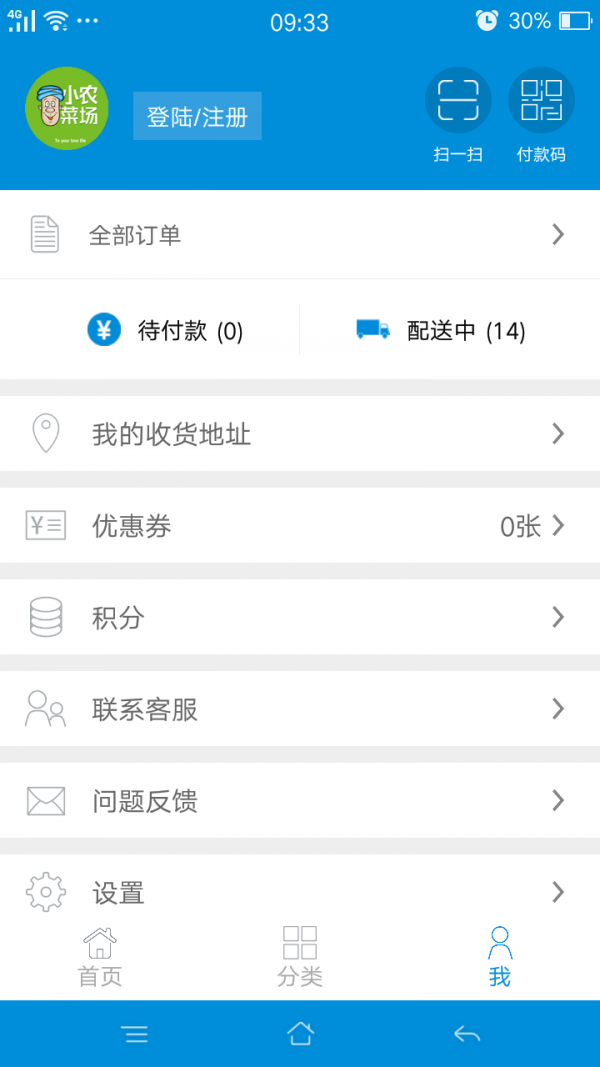
Task: Open the 扫一扫 scan icon
Action: click(x=458, y=101)
